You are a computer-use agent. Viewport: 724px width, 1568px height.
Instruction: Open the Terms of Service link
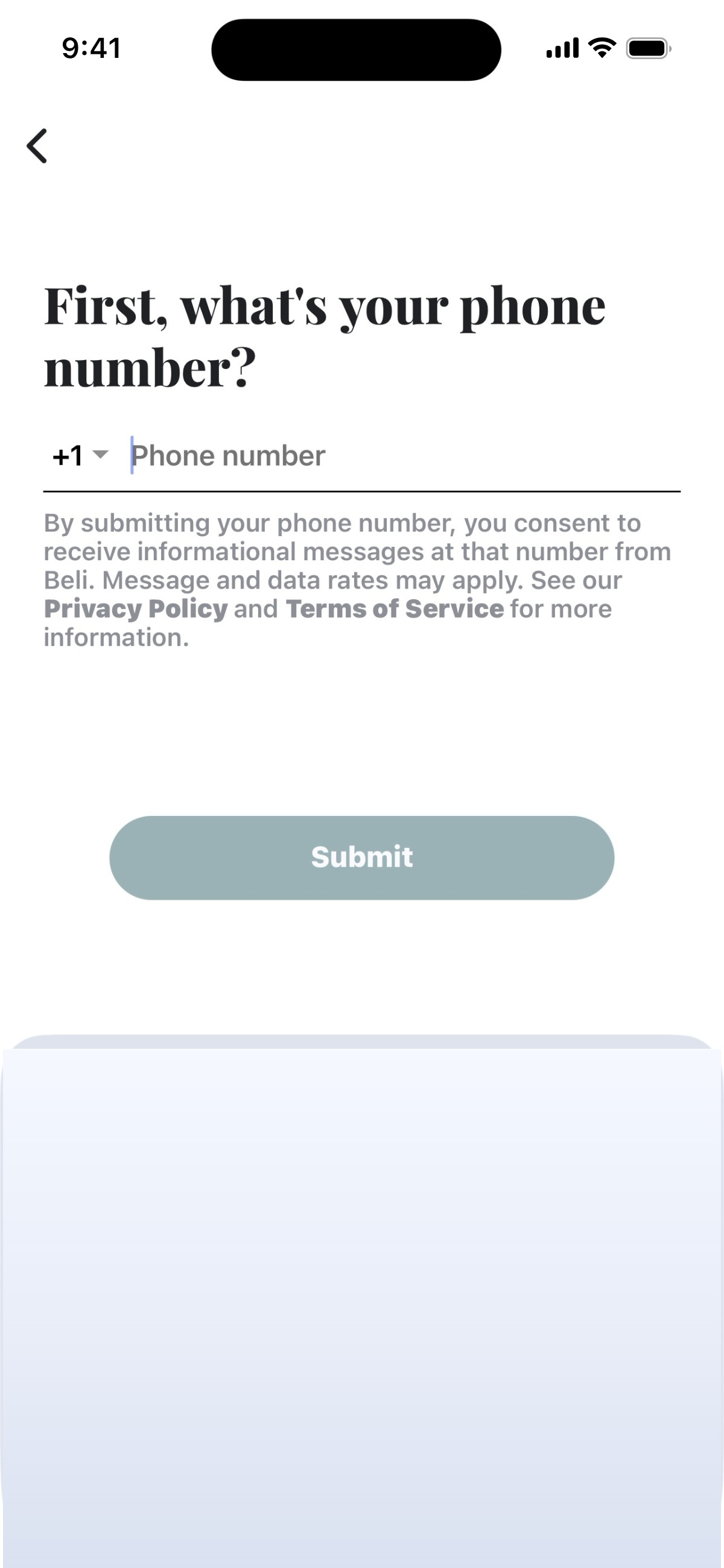[x=395, y=609]
